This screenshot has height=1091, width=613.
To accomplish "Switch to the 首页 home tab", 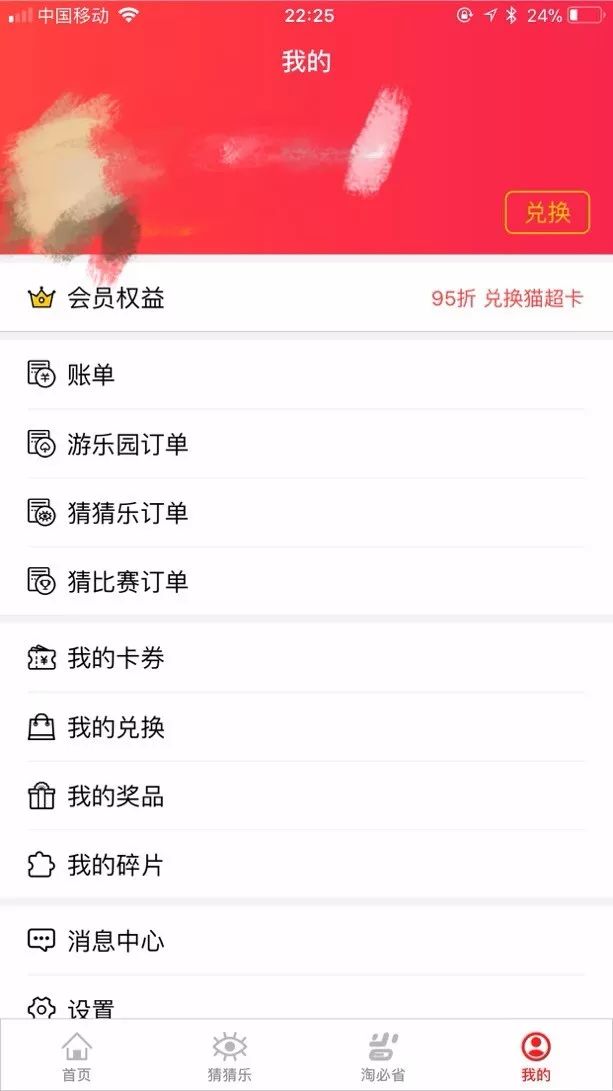I will pos(77,1057).
